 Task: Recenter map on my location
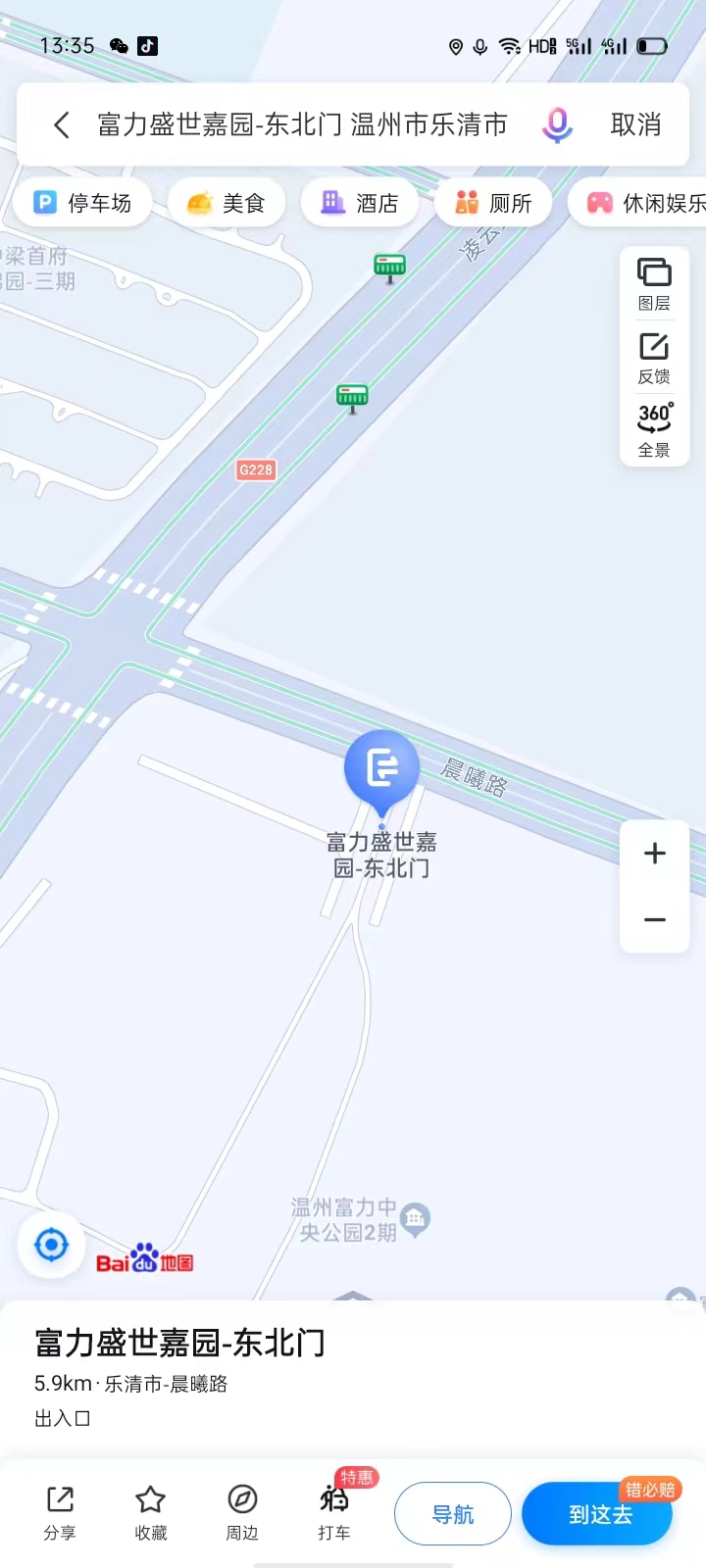[51, 1246]
